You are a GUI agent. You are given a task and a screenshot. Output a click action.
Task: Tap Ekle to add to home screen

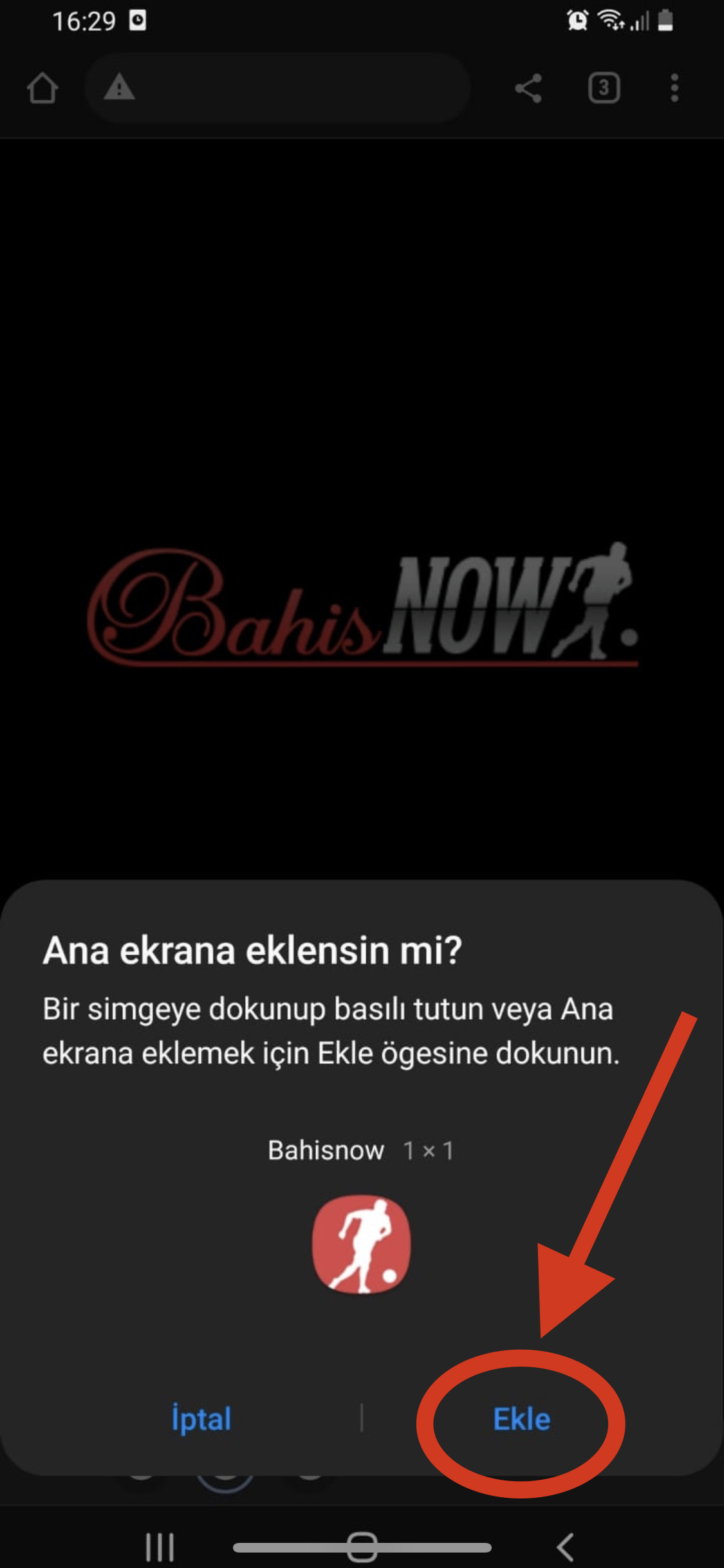point(521,1419)
